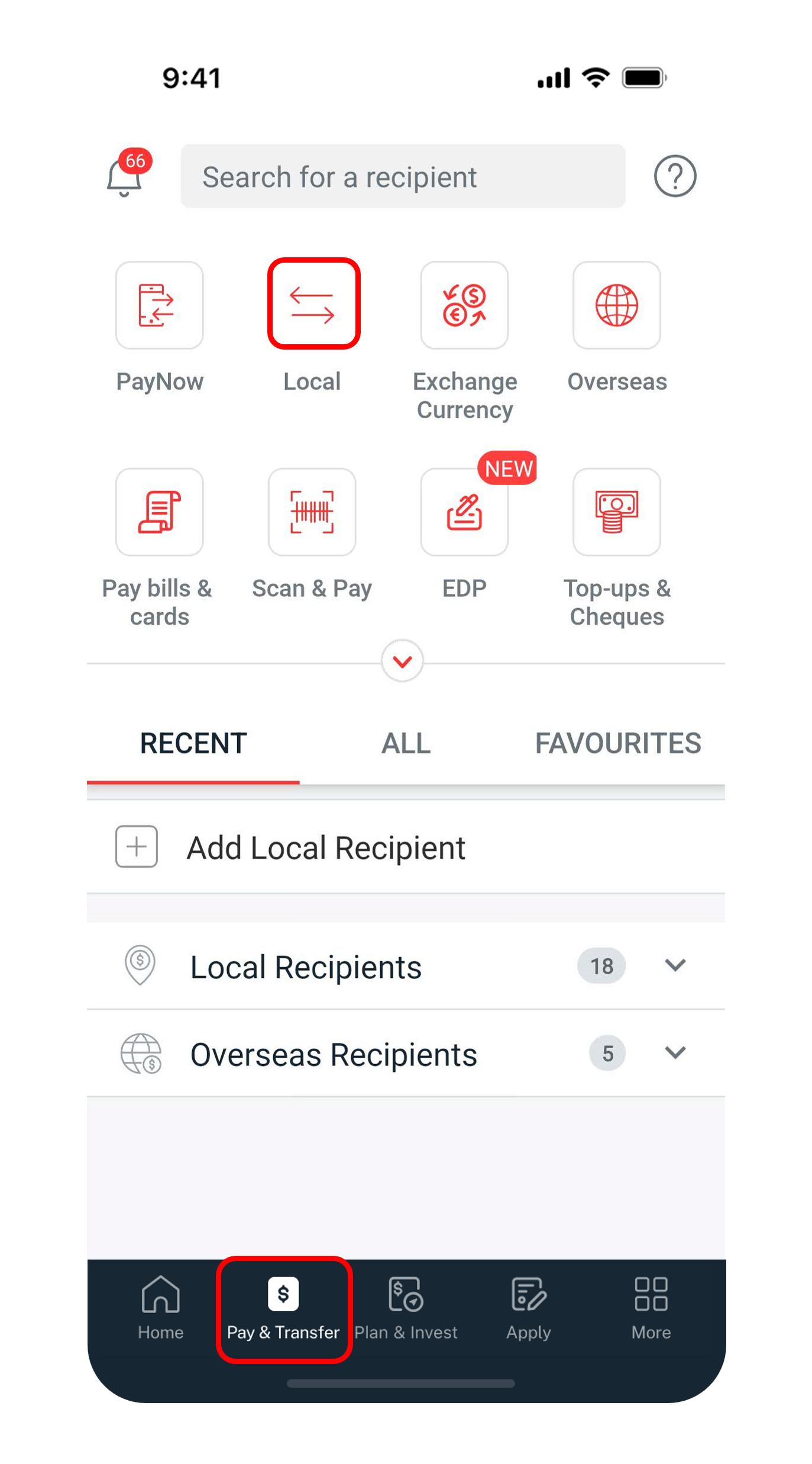Open the EDP option
This screenshot has height=1464, width=812.
click(x=464, y=512)
